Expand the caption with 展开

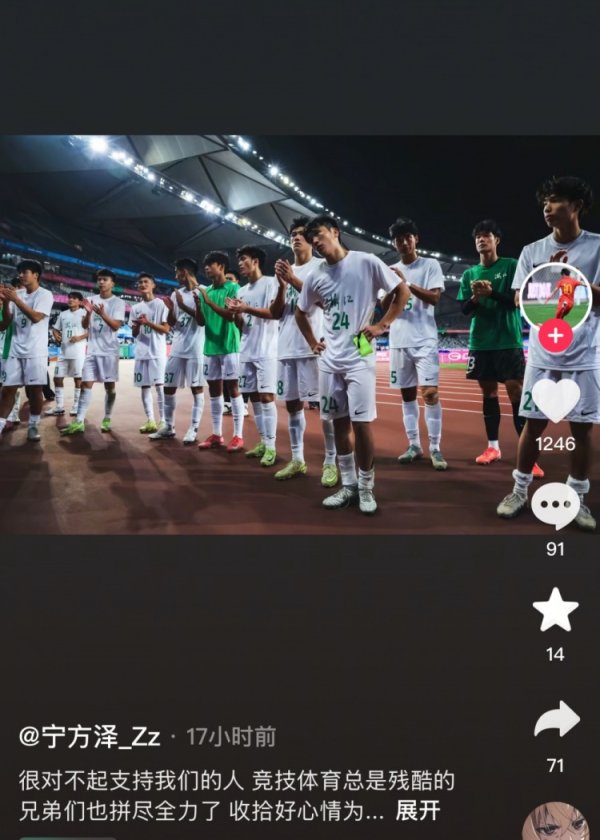click(x=417, y=810)
